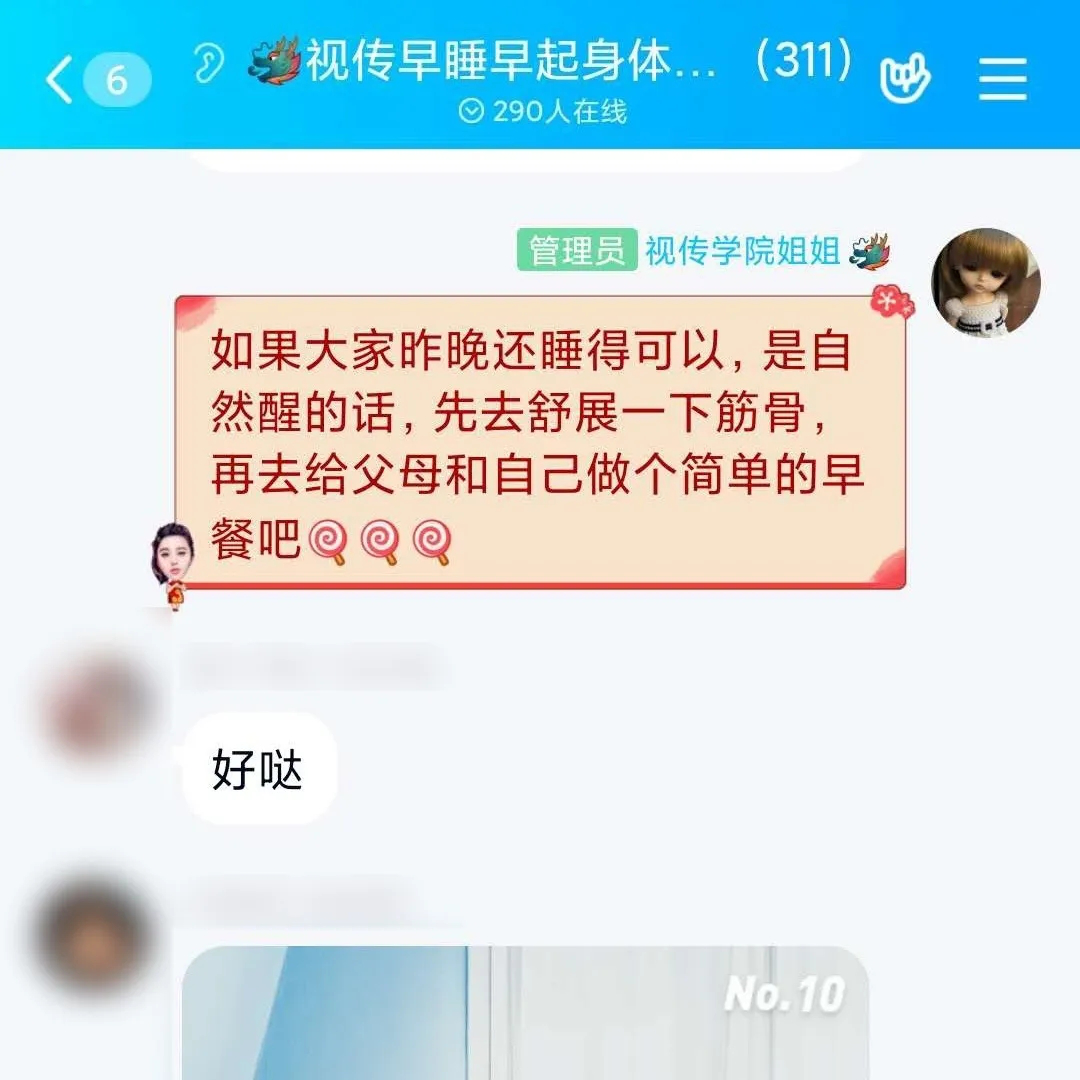Open the group title 视传早睡早起身体
Image resolution: width=1080 pixels, height=1080 pixels.
pyautogui.click(x=510, y=62)
